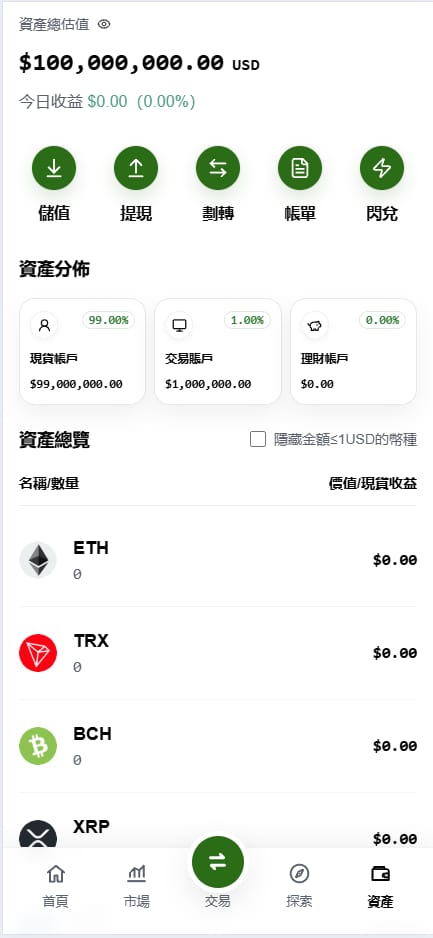Screen dimensions: 433x938
Task: Switch to the 市場 market tab
Action: [136, 886]
